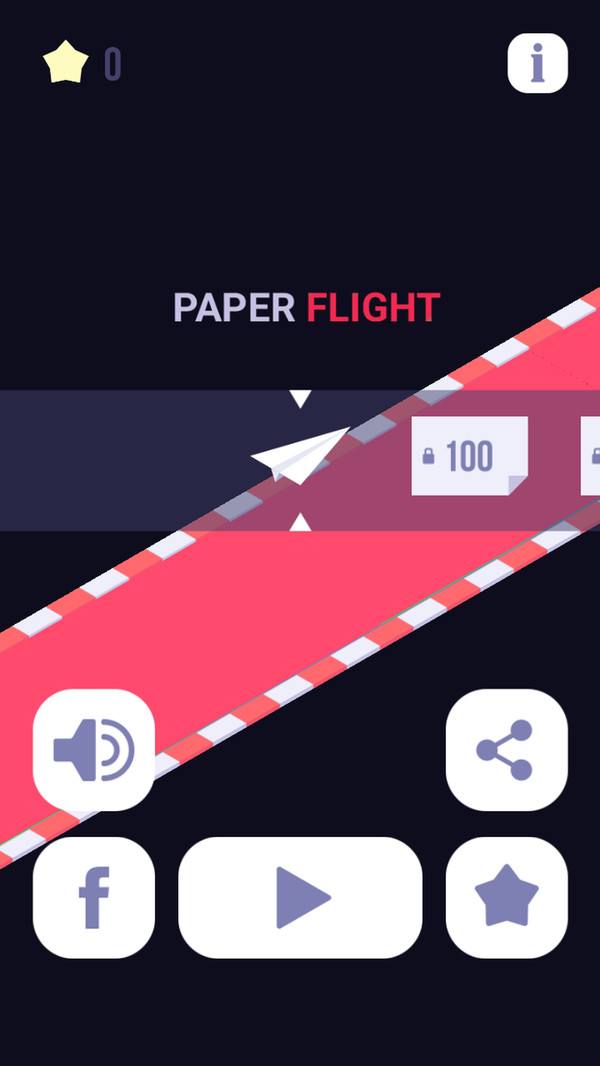Open the Facebook button
600x1066 pixels.
tap(94, 897)
